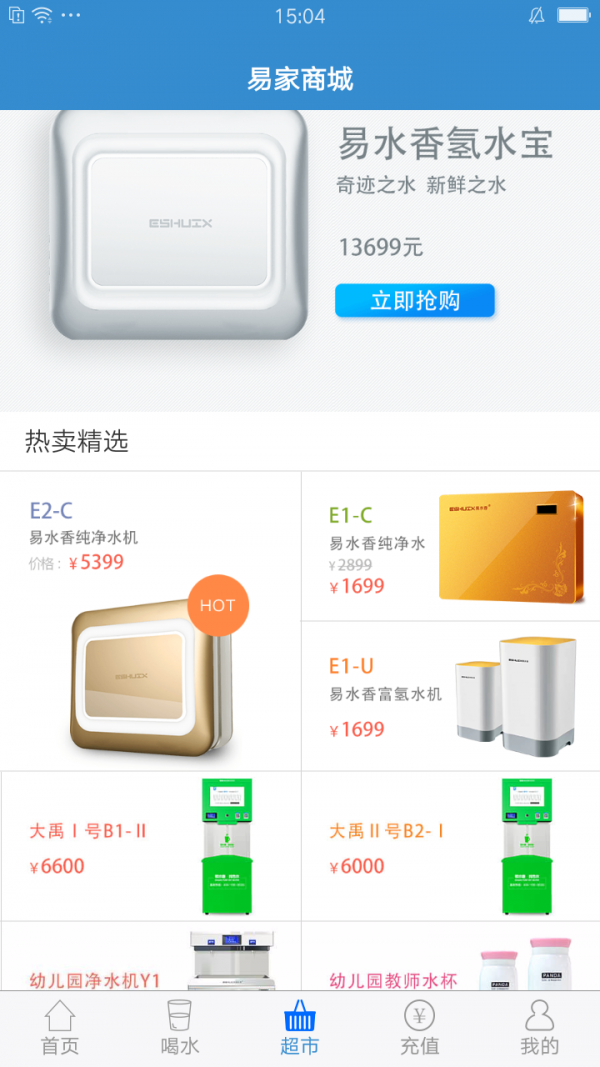Open the 幼儿园教师水杯 item
Viewport: 600px width, 1067px height.
click(x=450, y=958)
